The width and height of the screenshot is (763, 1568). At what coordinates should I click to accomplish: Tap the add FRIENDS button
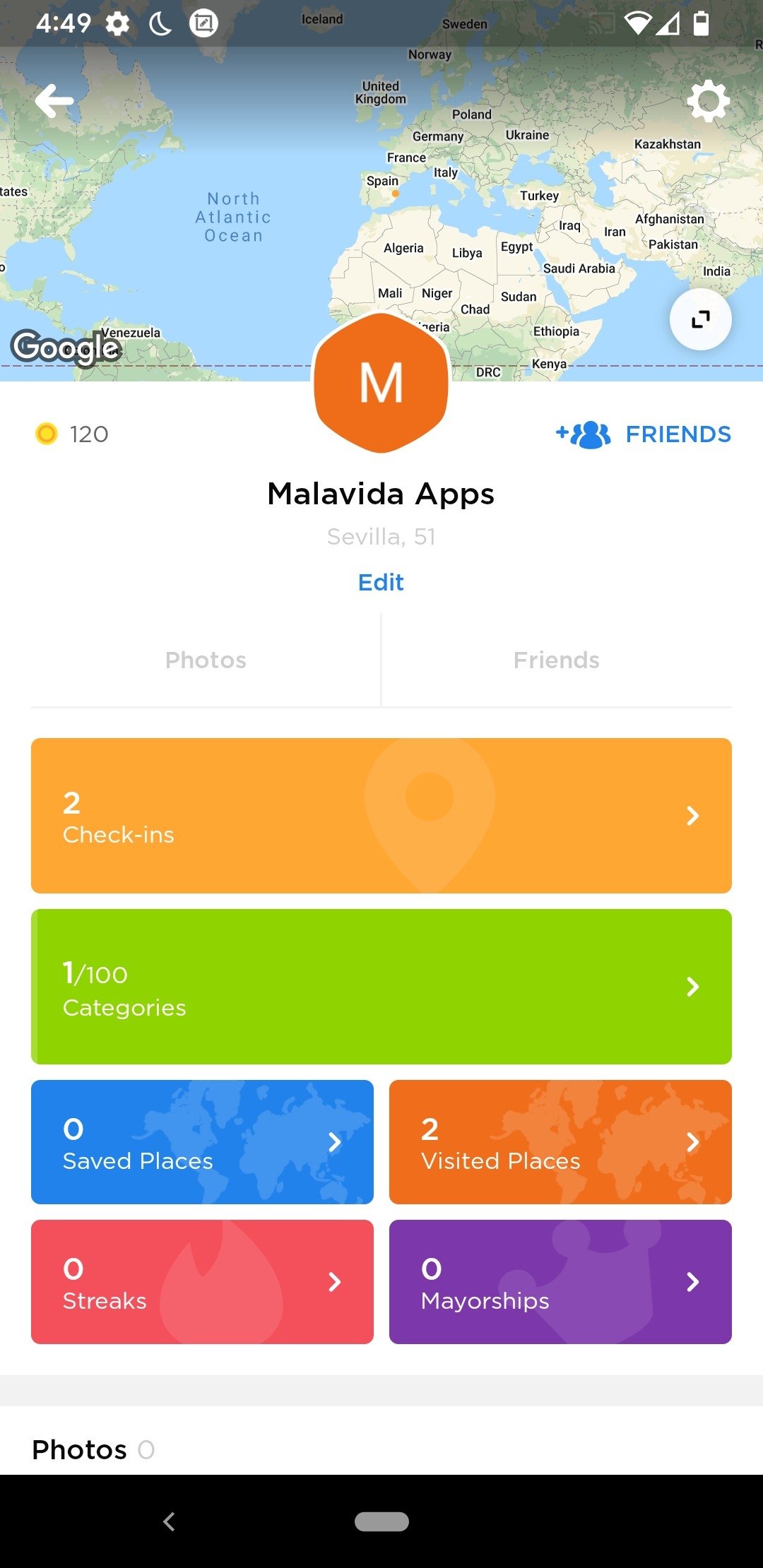click(x=644, y=434)
